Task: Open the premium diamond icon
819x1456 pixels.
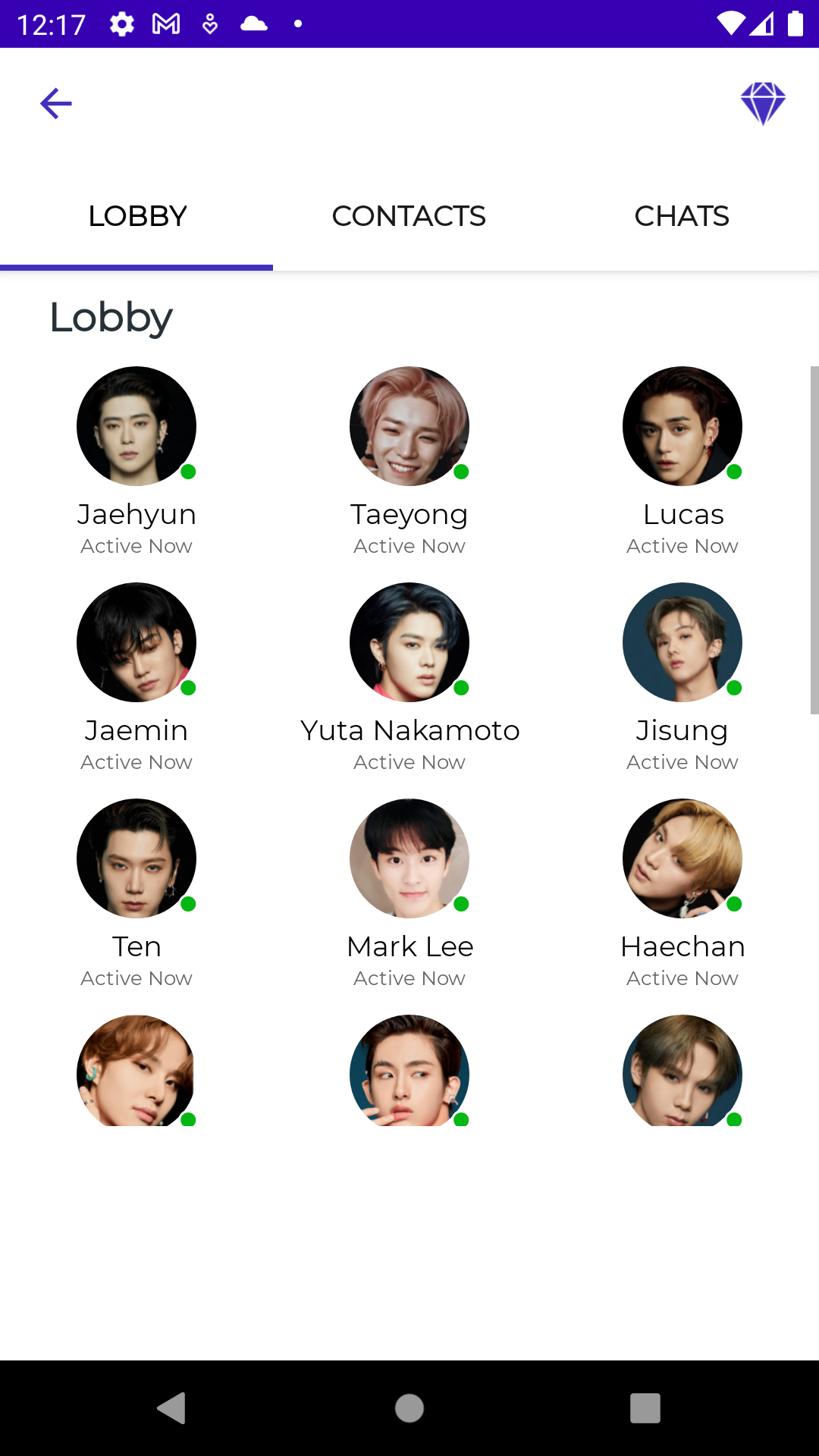Action: click(763, 103)
